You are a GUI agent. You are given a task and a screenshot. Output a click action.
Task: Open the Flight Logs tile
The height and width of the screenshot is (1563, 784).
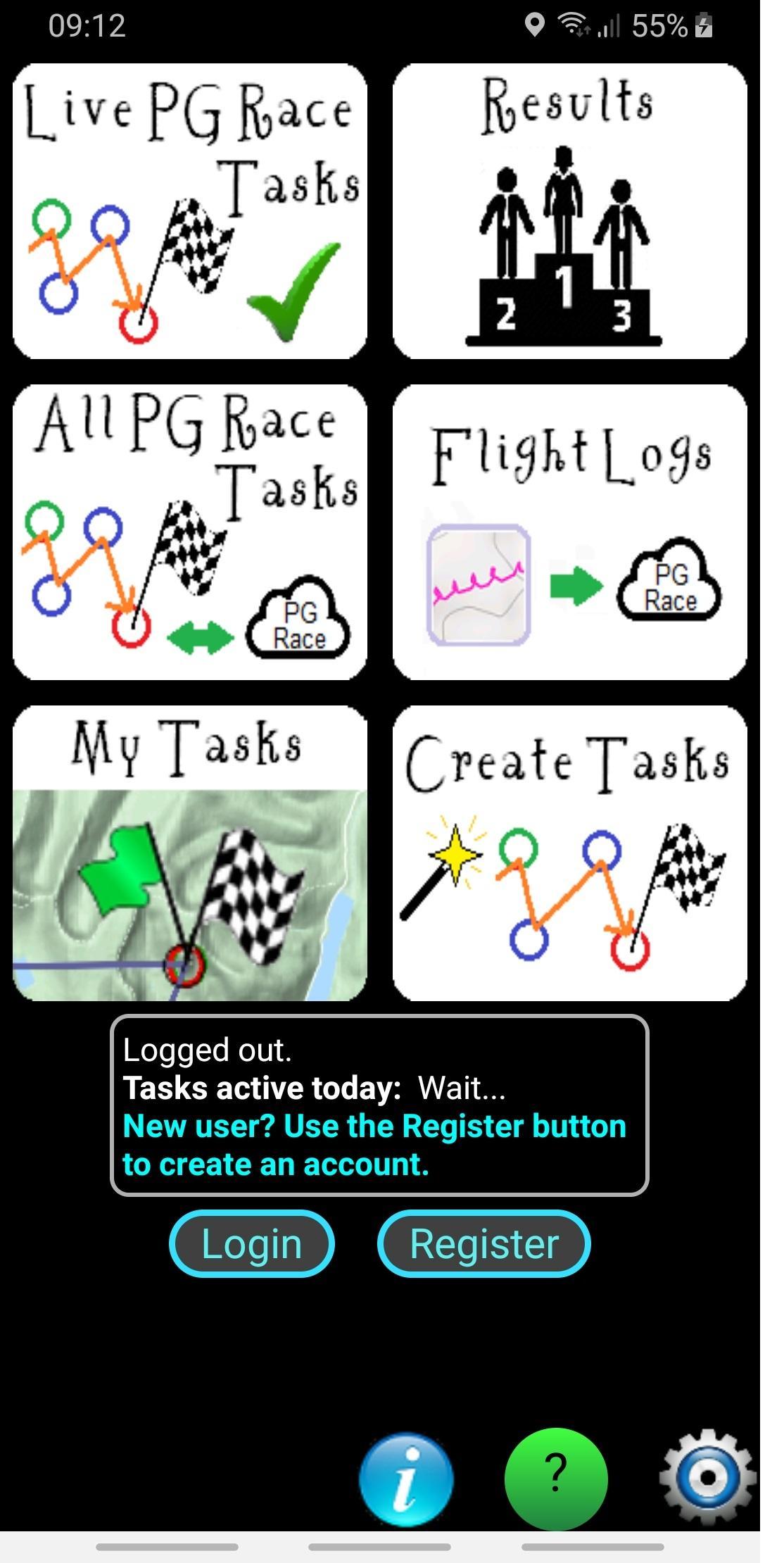(x=570, y=532)
